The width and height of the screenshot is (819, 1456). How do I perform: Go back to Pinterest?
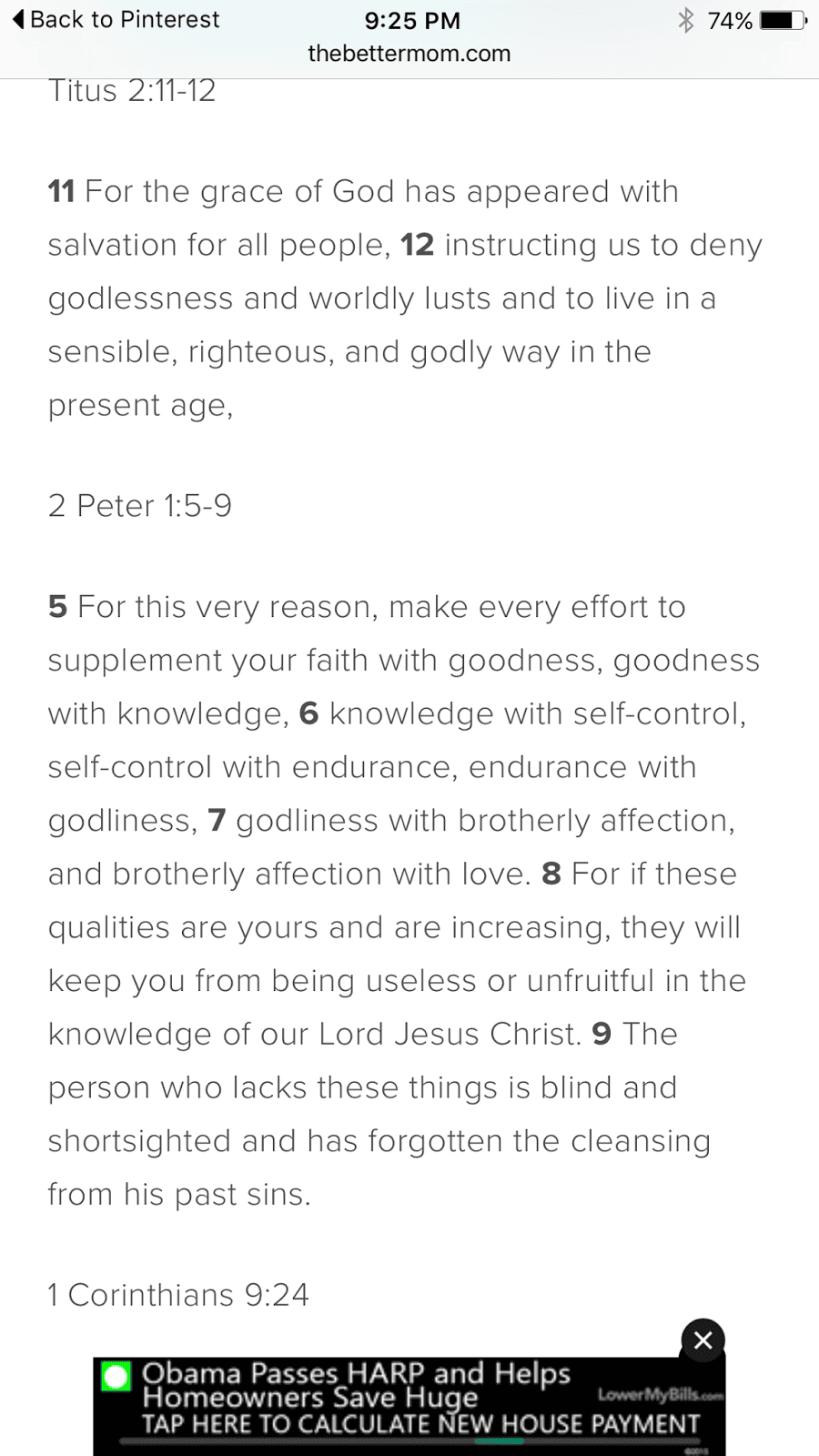(x=116, y=19)
